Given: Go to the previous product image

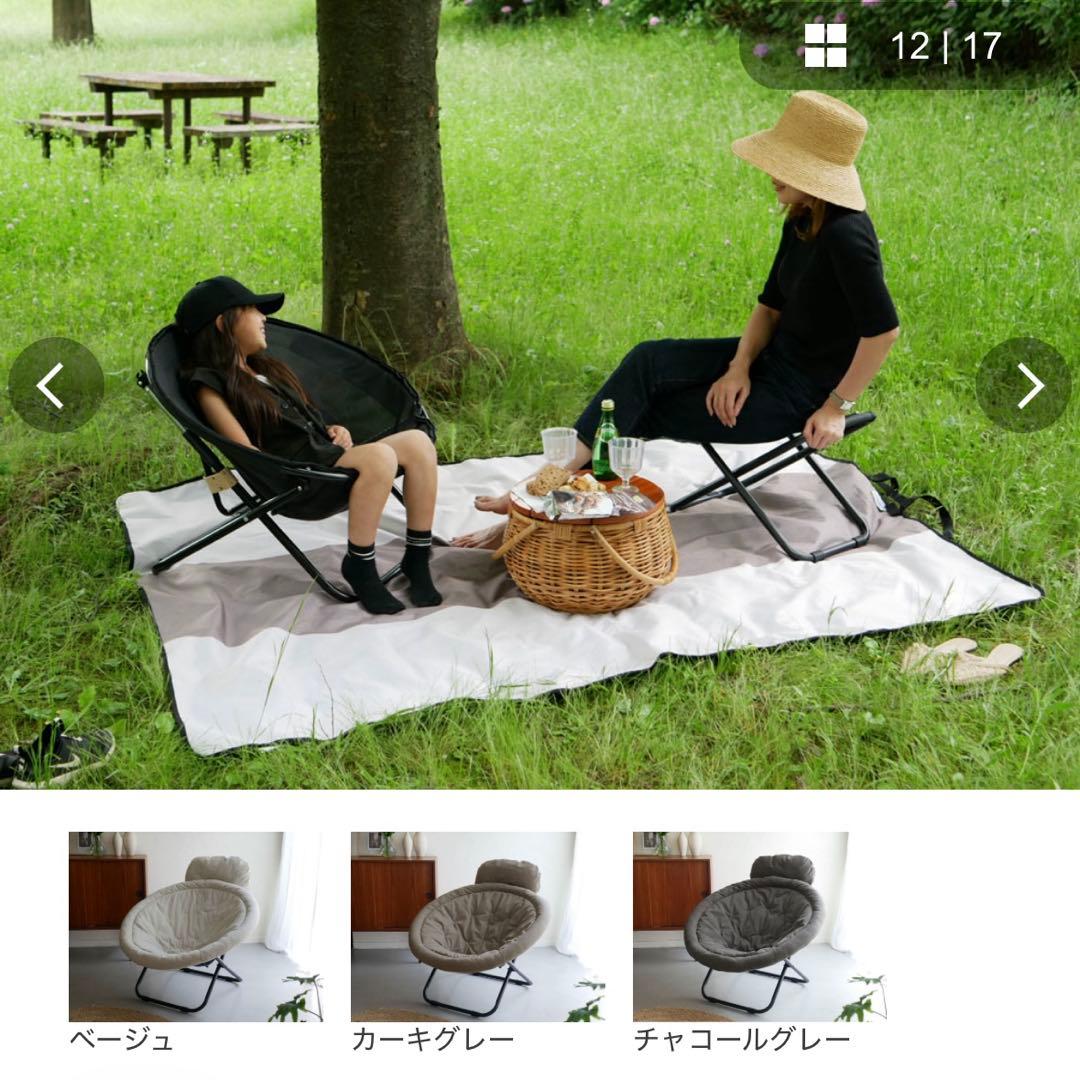Looking at the screenshot, I should coord(55,385).
